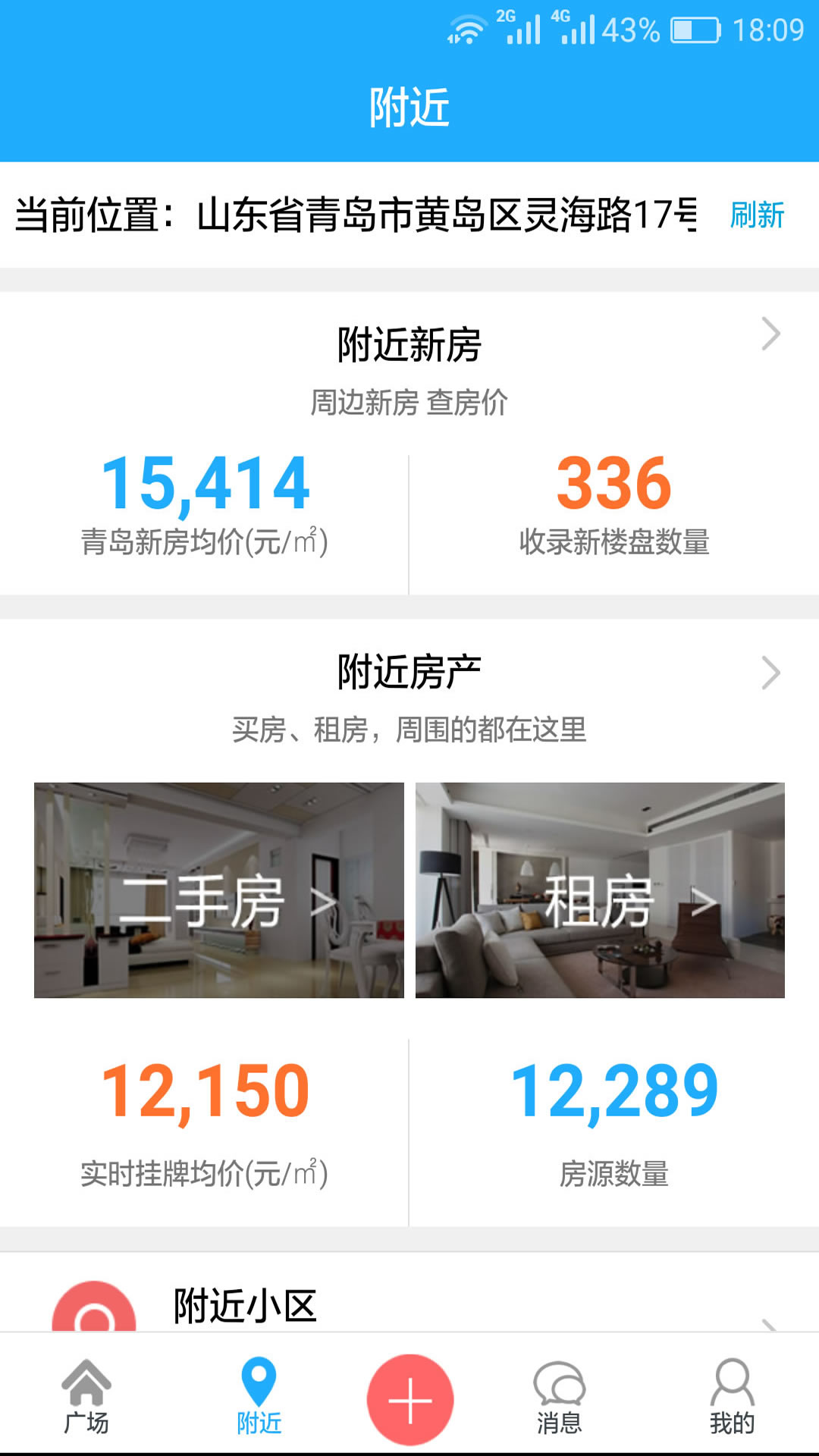
Task: Go to the 消息 tab
Action: 559,1397
